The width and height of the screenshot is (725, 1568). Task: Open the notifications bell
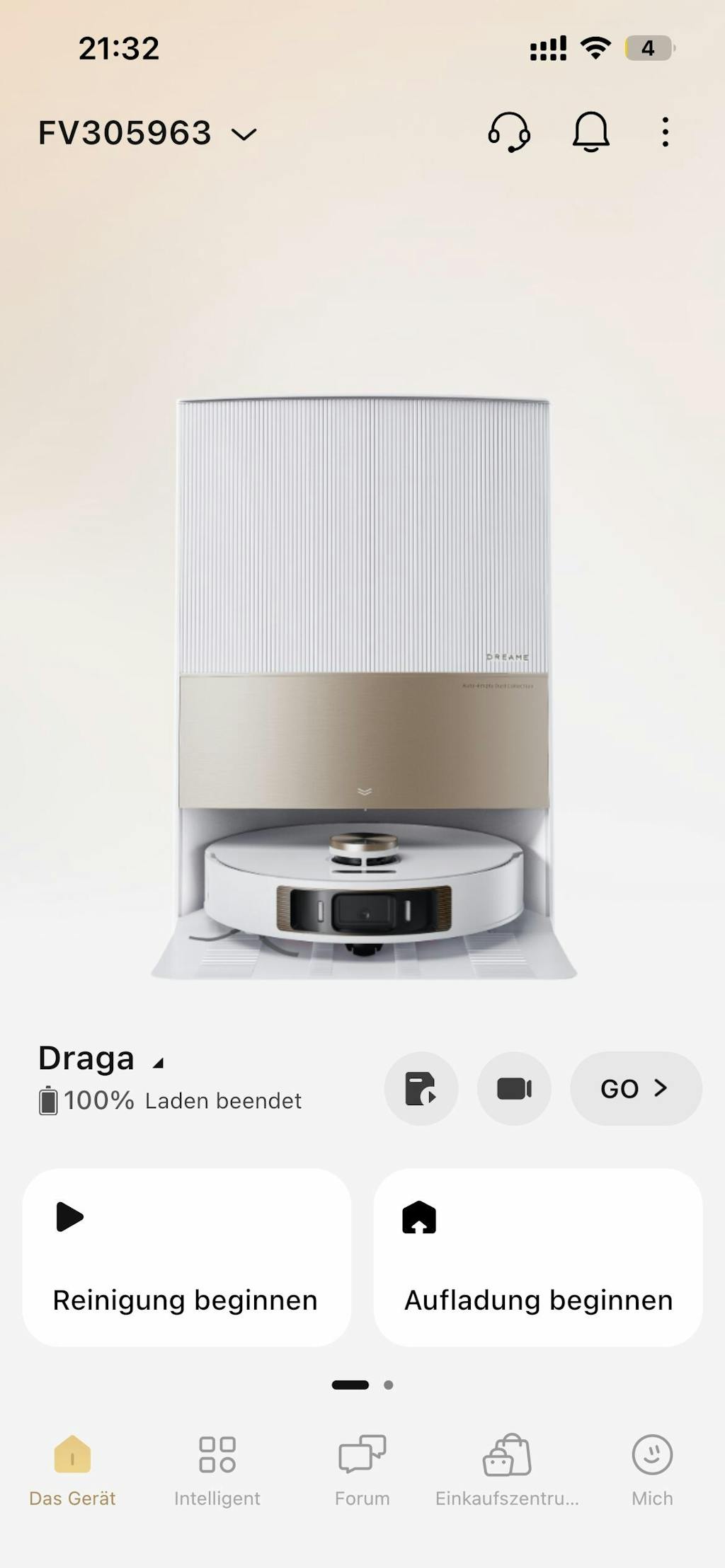[x=590, y=132]
